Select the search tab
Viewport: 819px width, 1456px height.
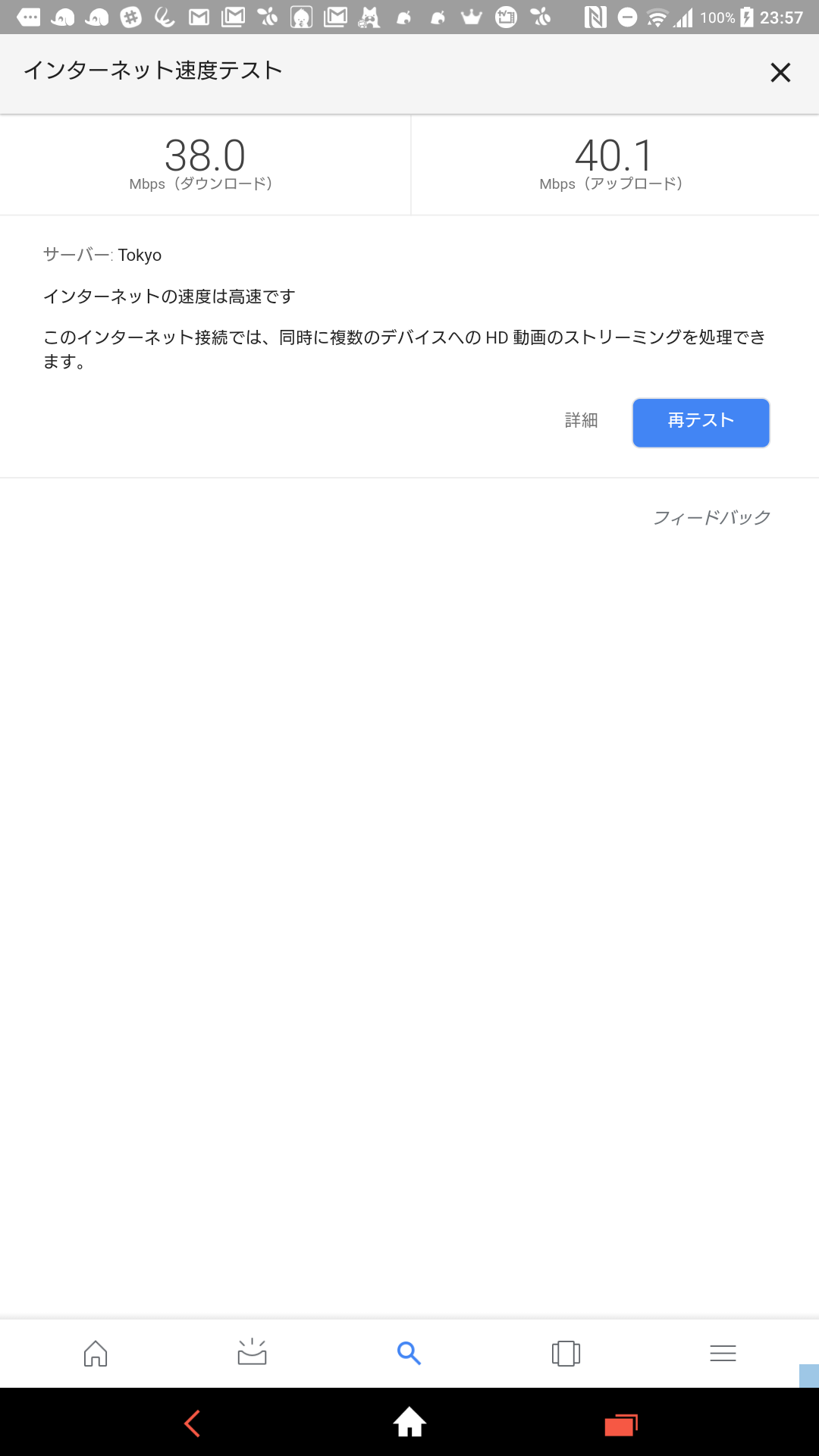click(x=409, y=1353)
